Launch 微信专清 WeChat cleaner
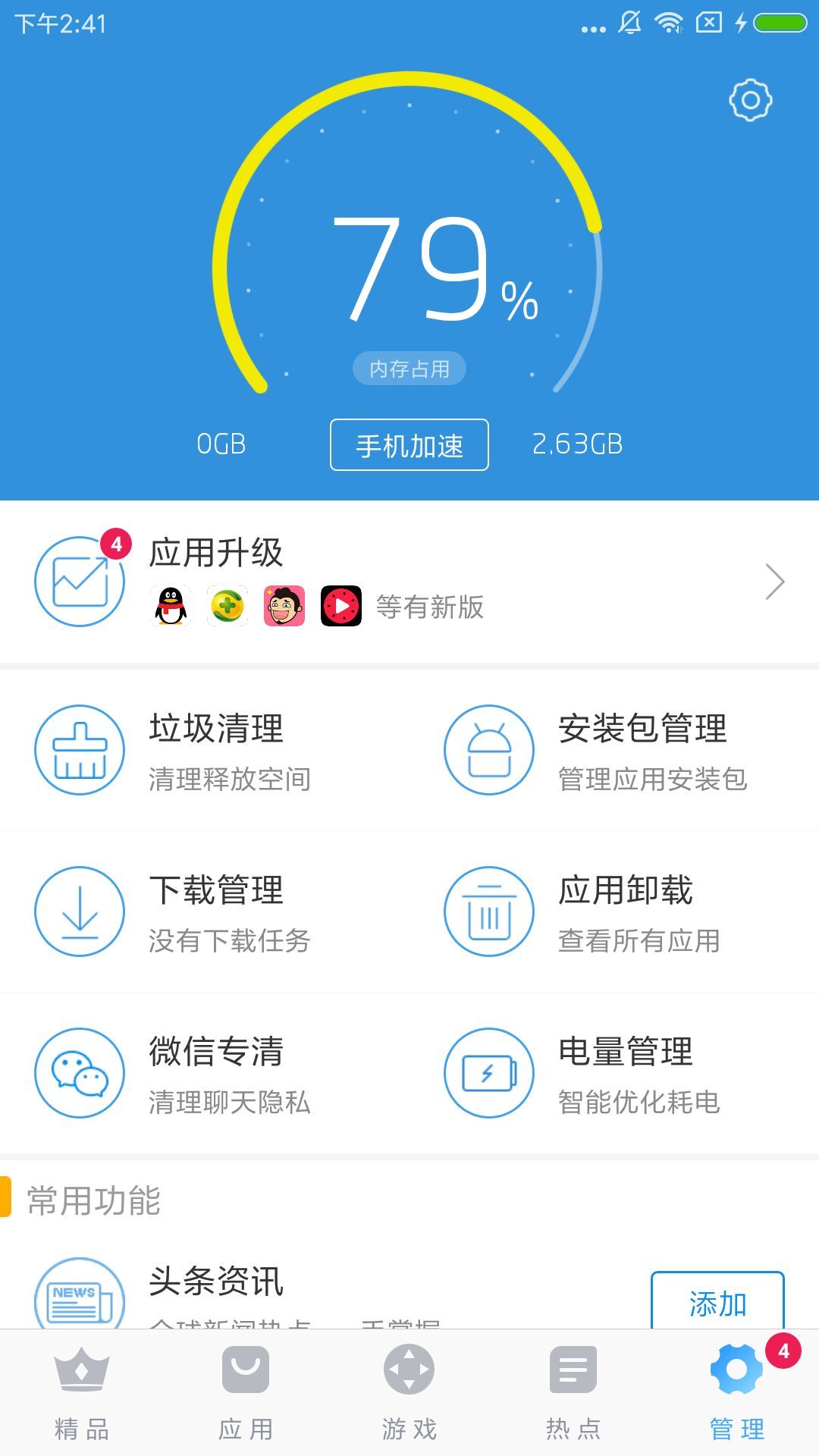Image resolution: width=819 pixels, height=1456 pixels. (x=205, y=1073)
